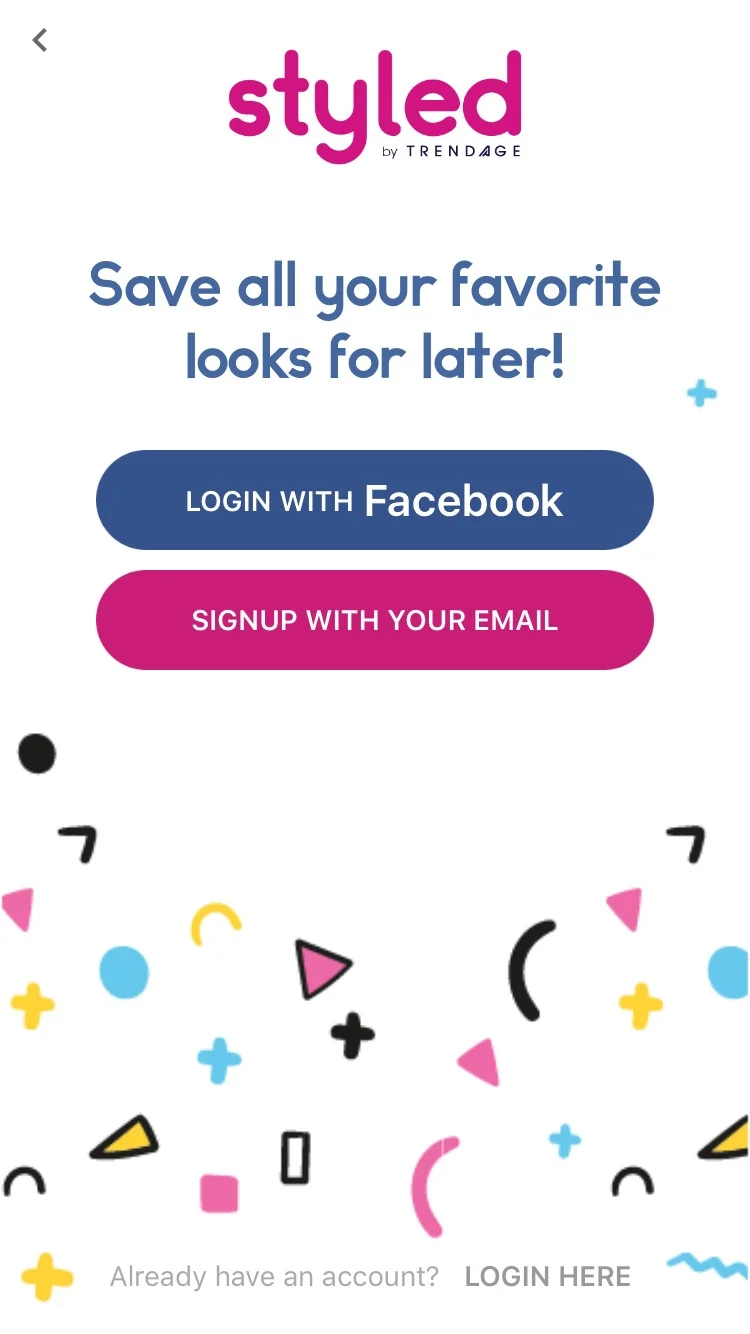This screenshot has height=1334, width=750.
Task: Open the LOGIN HERE link
Action: click(548, 1277)
